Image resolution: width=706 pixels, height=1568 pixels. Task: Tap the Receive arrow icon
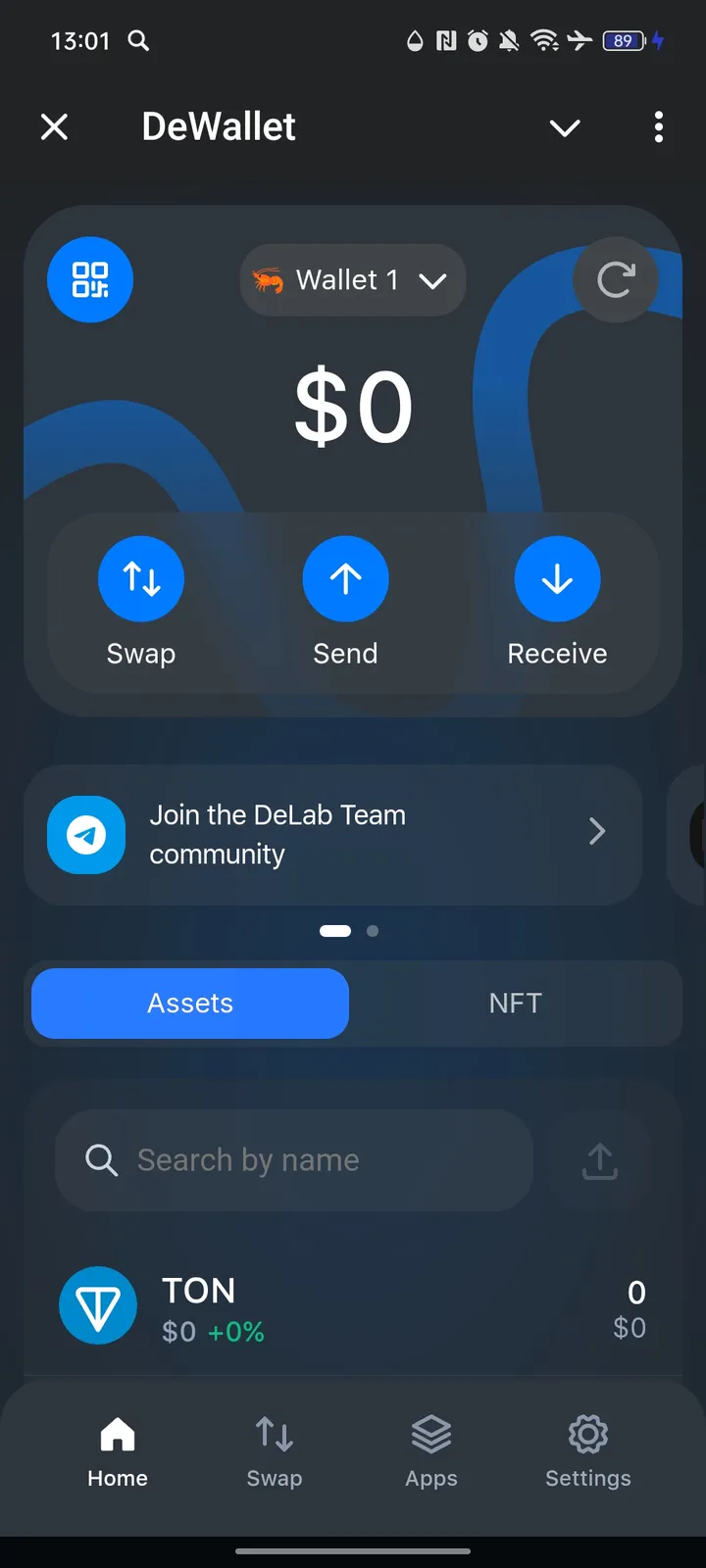tap(557, 578)
